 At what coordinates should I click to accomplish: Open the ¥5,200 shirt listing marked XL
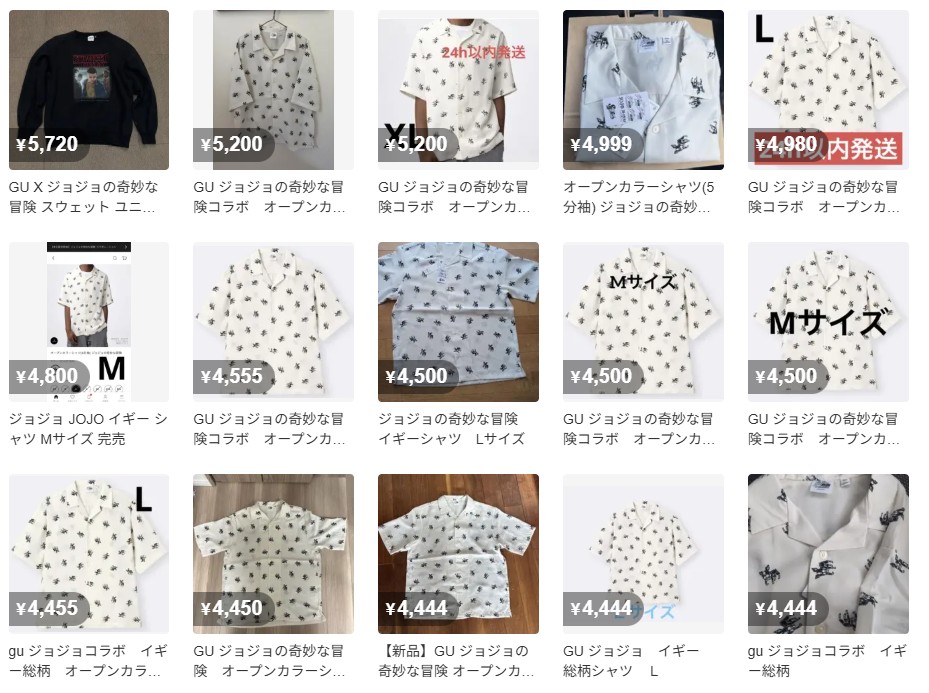pos(458,90)
